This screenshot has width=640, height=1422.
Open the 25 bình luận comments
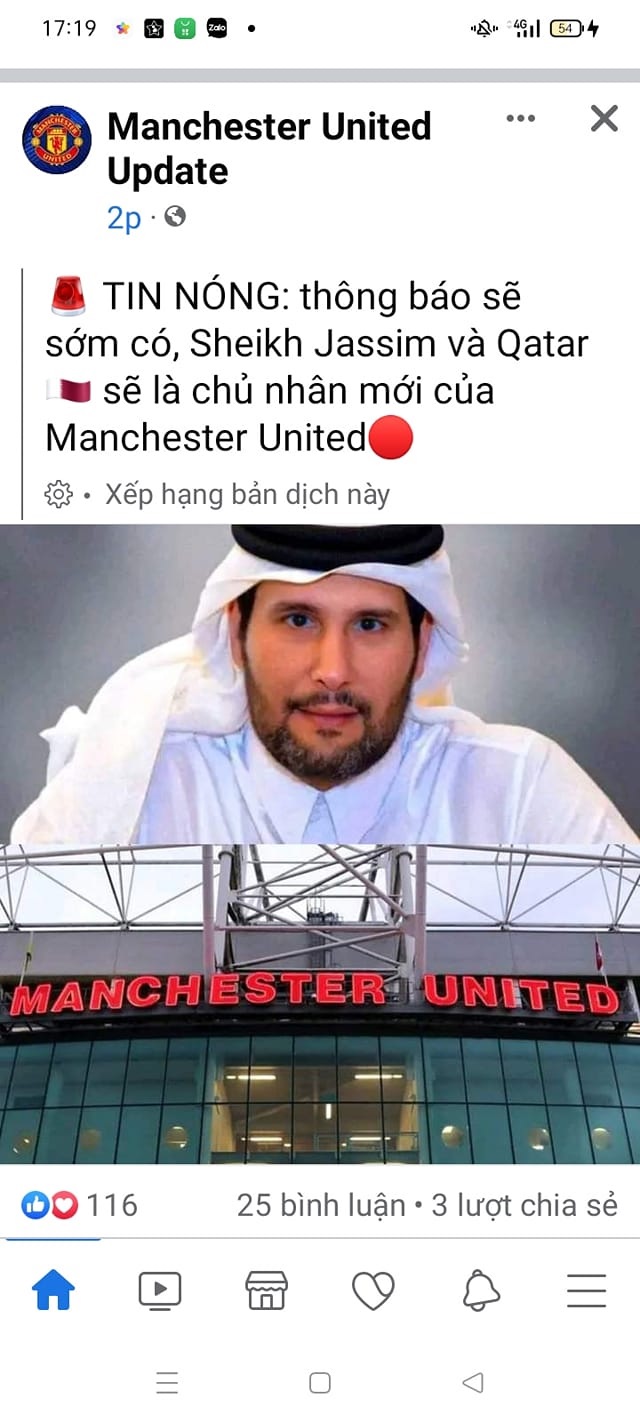(321, 1205)
